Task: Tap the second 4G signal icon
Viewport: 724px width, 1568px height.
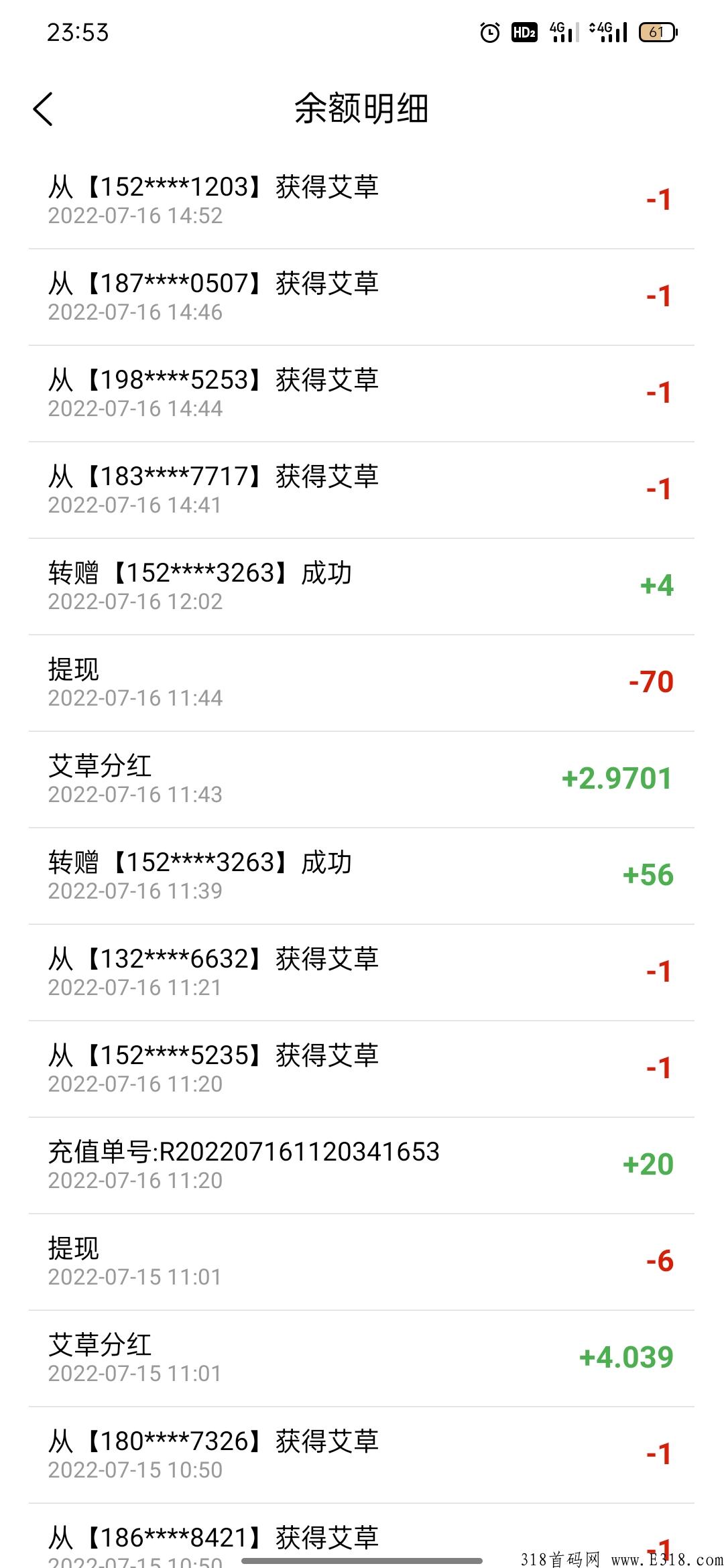Action: point(607,31)
